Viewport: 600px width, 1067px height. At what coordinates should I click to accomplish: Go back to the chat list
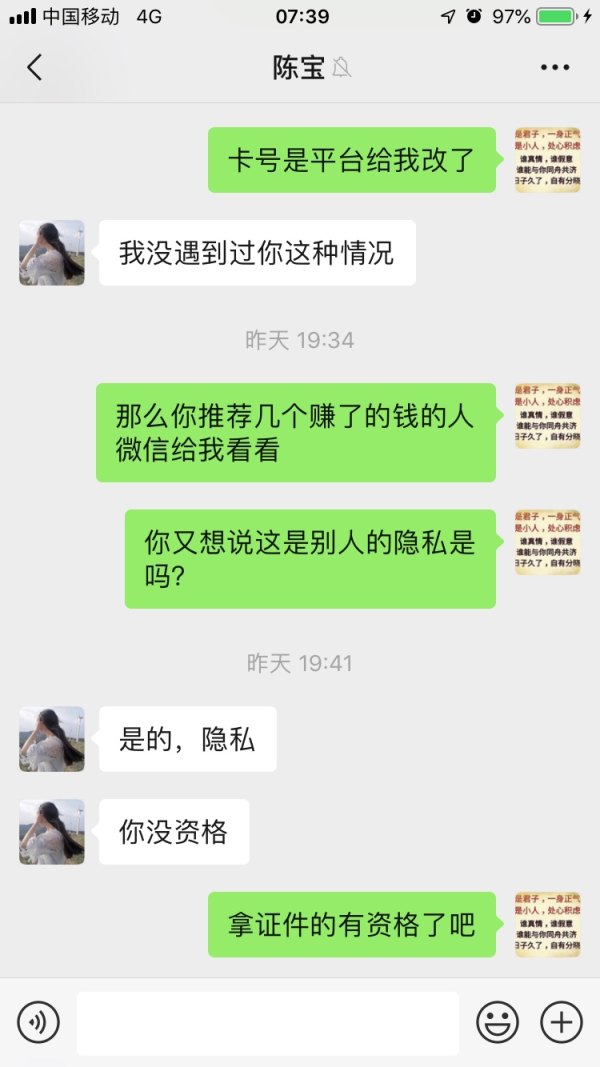click(35, 67)
